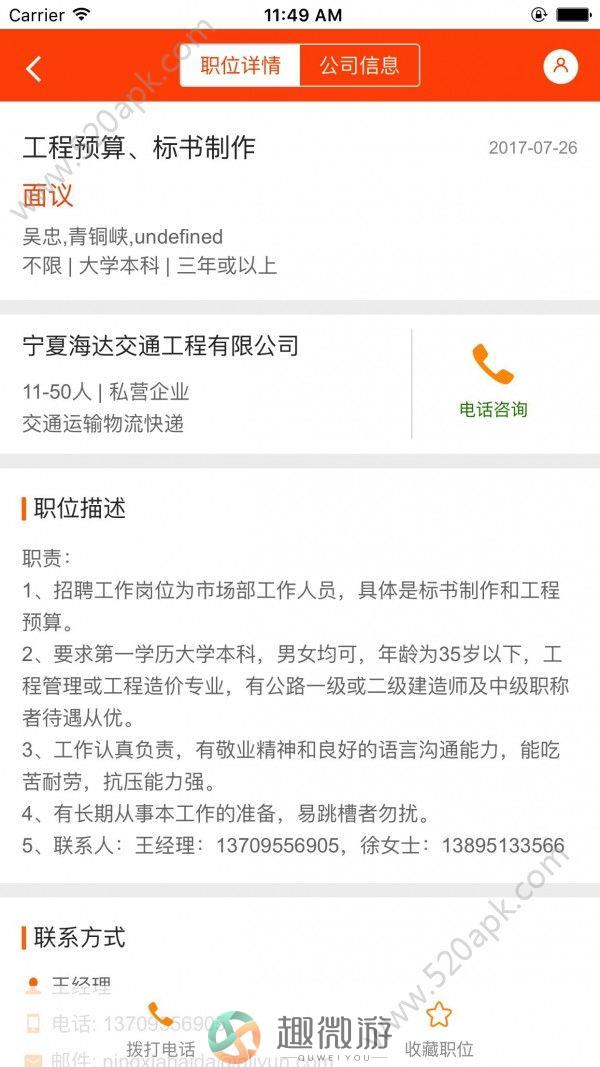Go back using the arrow

(34, 68)
